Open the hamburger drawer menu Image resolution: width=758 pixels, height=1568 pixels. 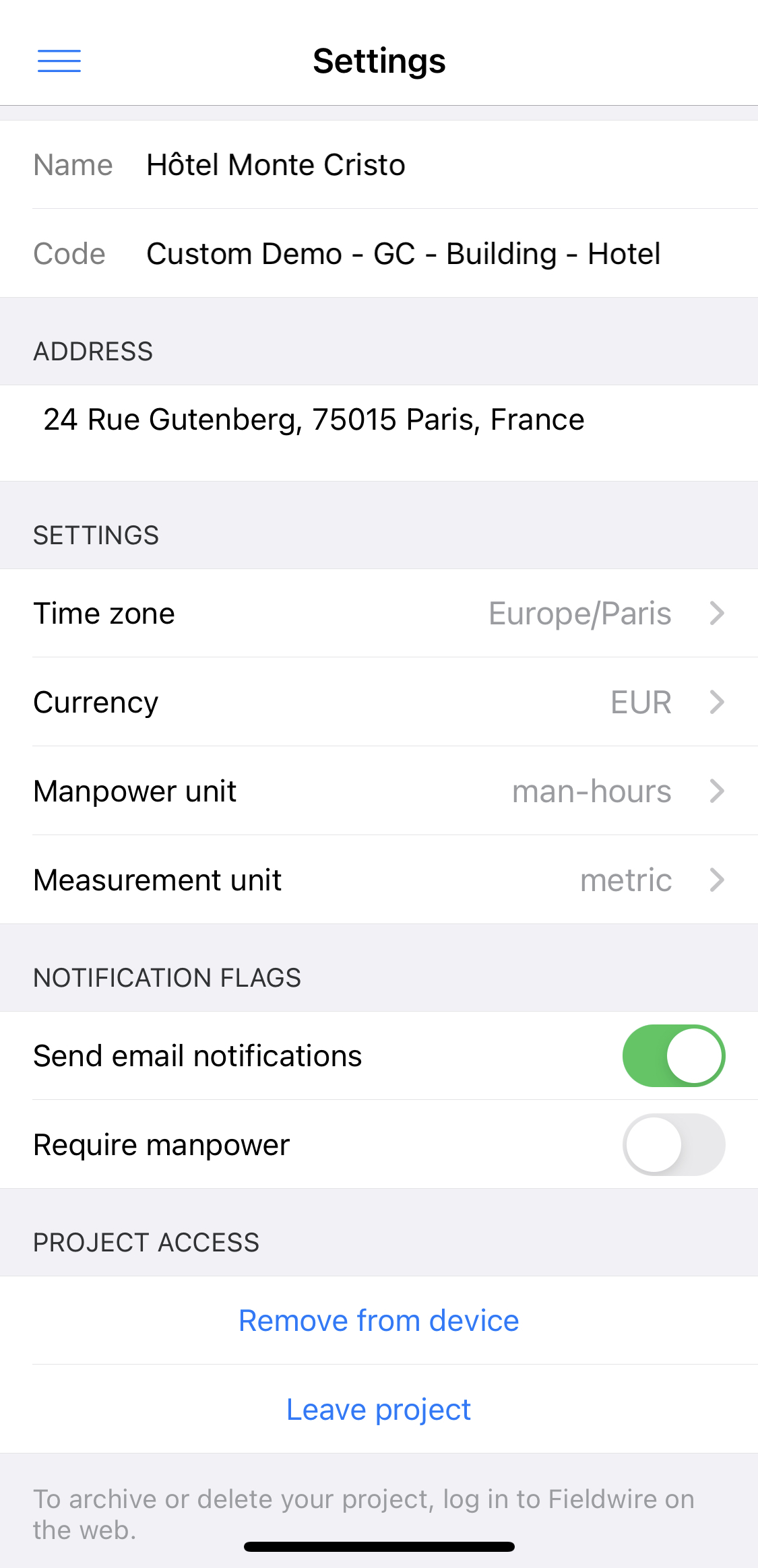pyautogui.click(x=59, y=61)
